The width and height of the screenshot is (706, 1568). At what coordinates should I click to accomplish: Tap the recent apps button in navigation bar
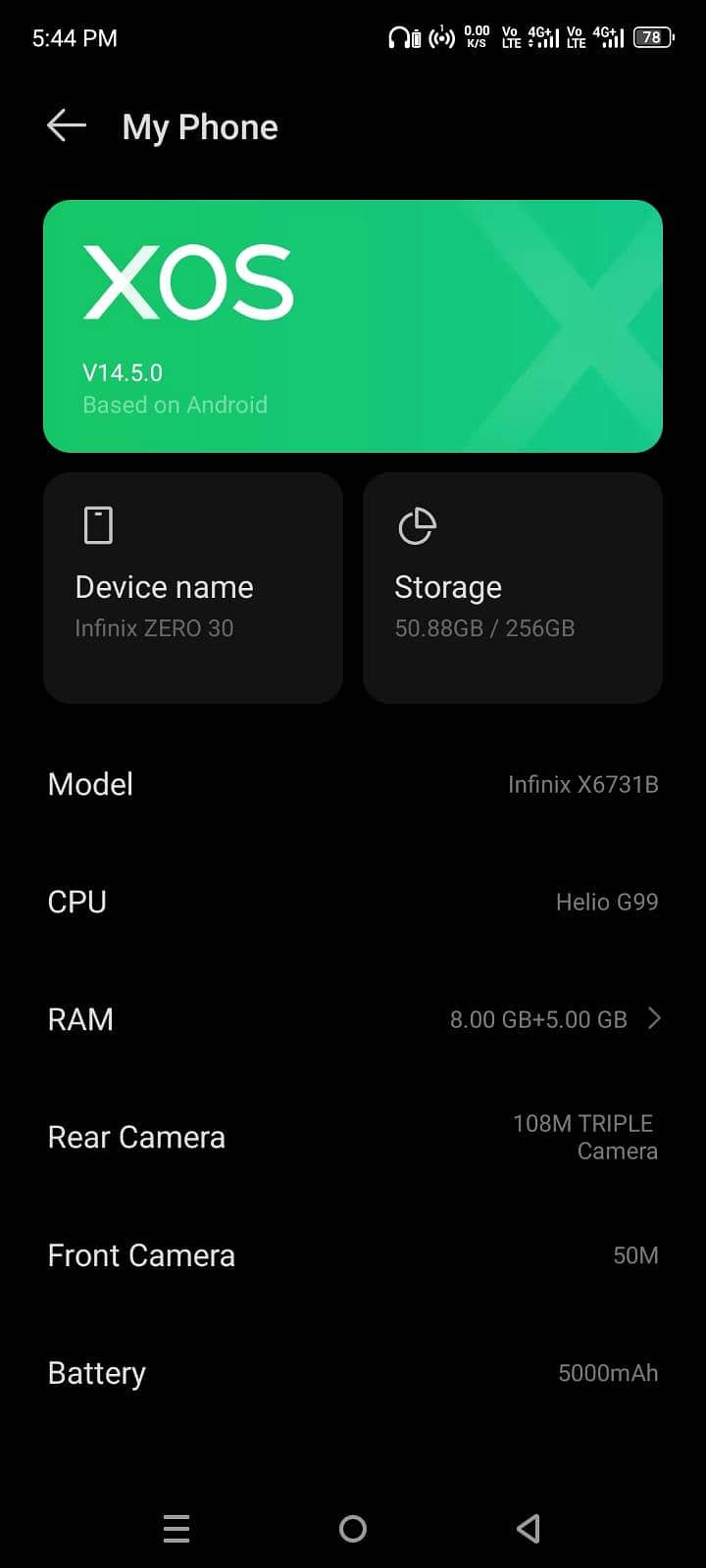click(x=176, y=1528)
